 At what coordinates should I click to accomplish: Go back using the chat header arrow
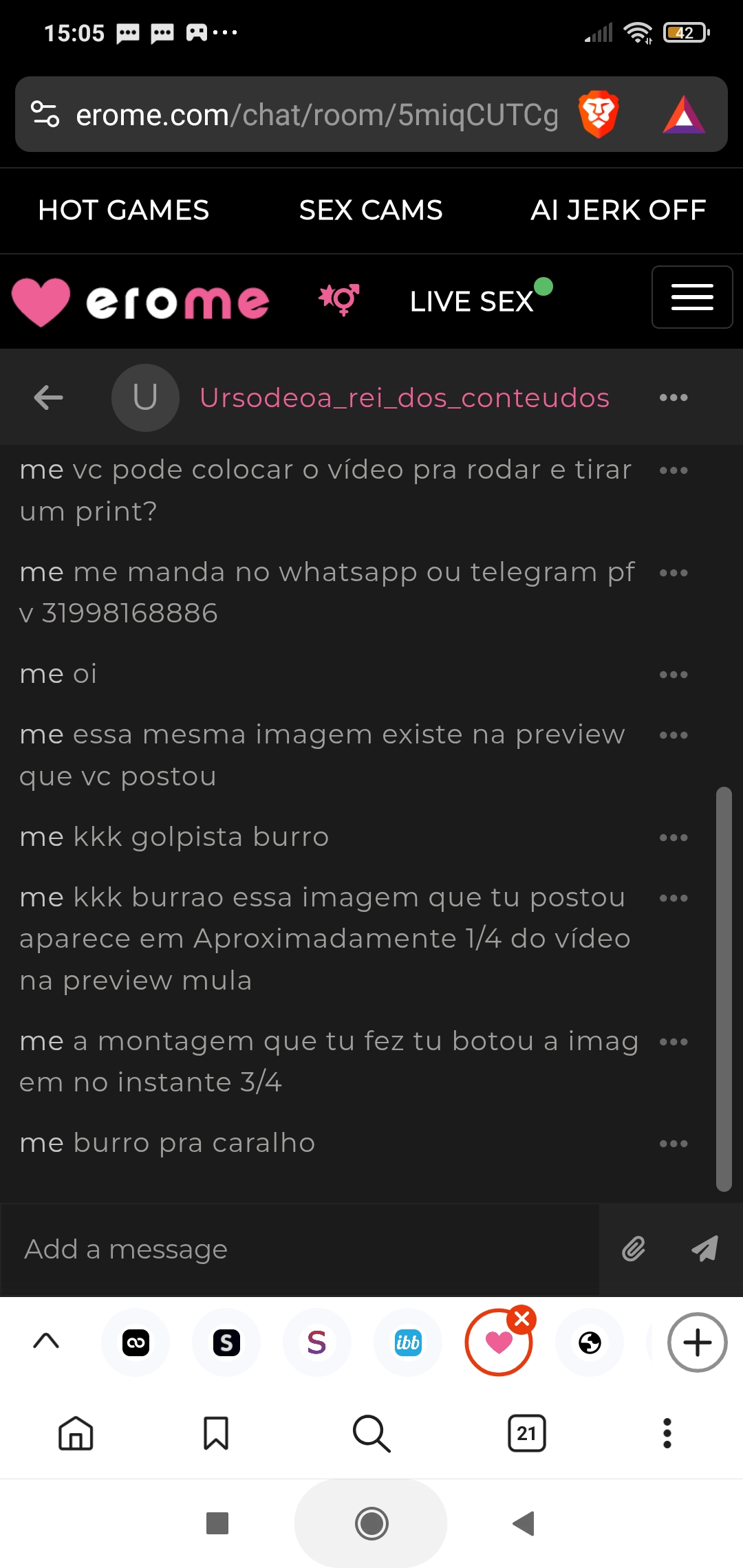48,398
